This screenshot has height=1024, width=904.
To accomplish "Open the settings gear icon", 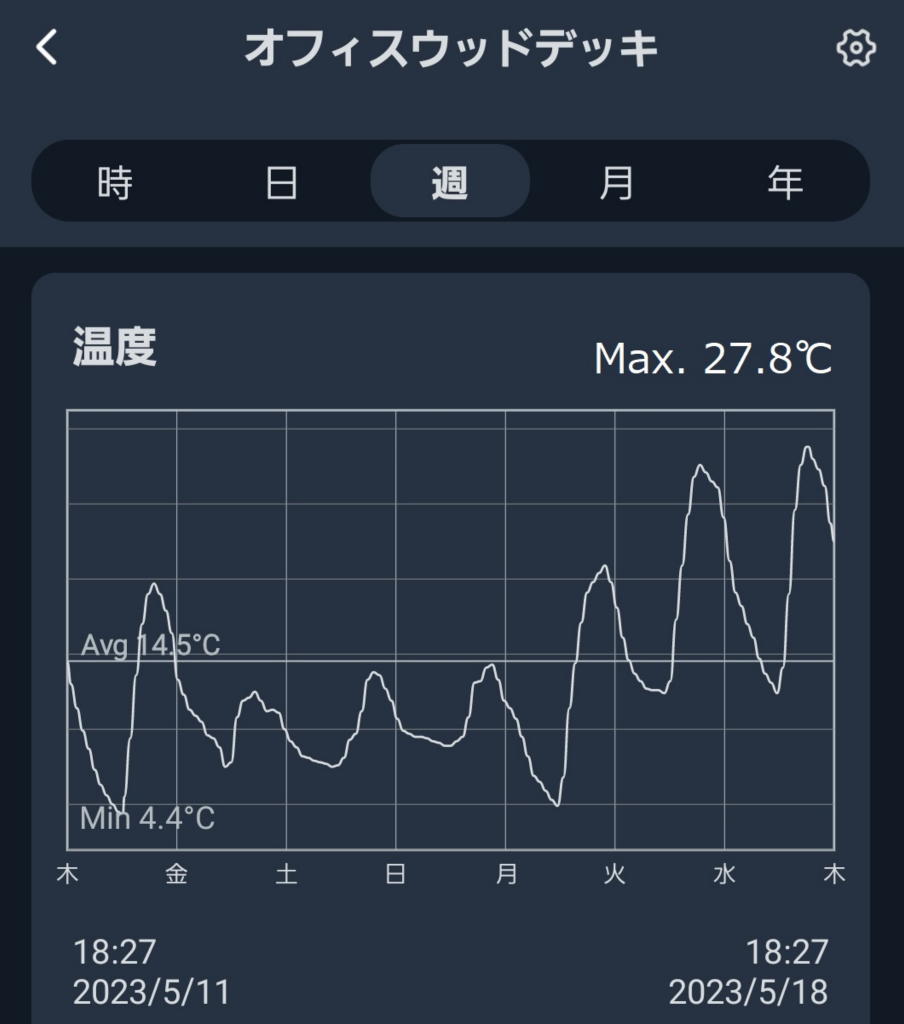I will (855, 48).
